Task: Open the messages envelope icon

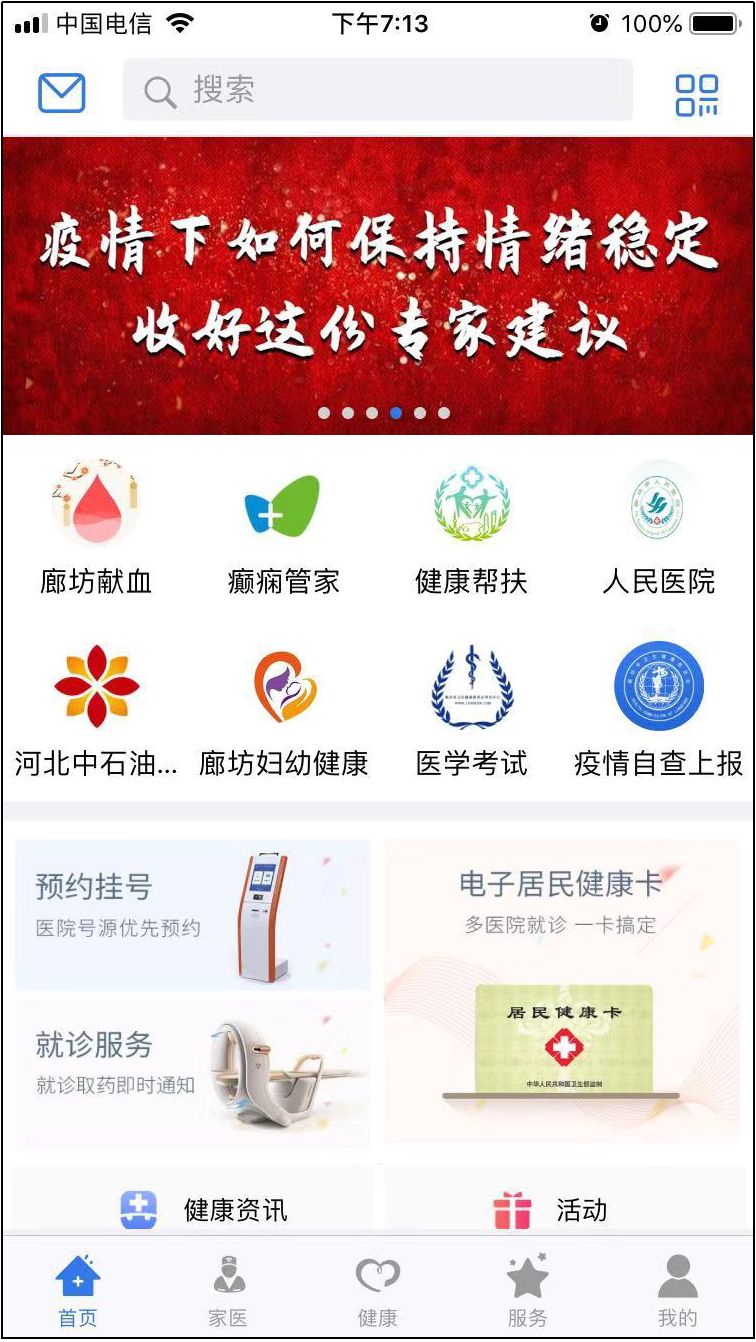Action: click(62, 93)
